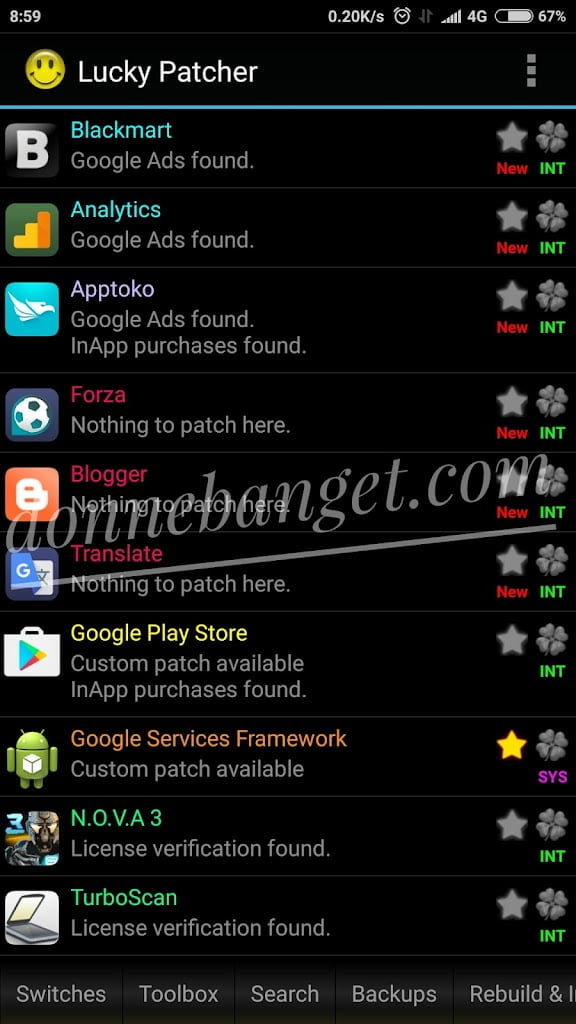The image size is (576, 1024).
Task: Tap the Forza app row
Action: (x=288, y=413)
